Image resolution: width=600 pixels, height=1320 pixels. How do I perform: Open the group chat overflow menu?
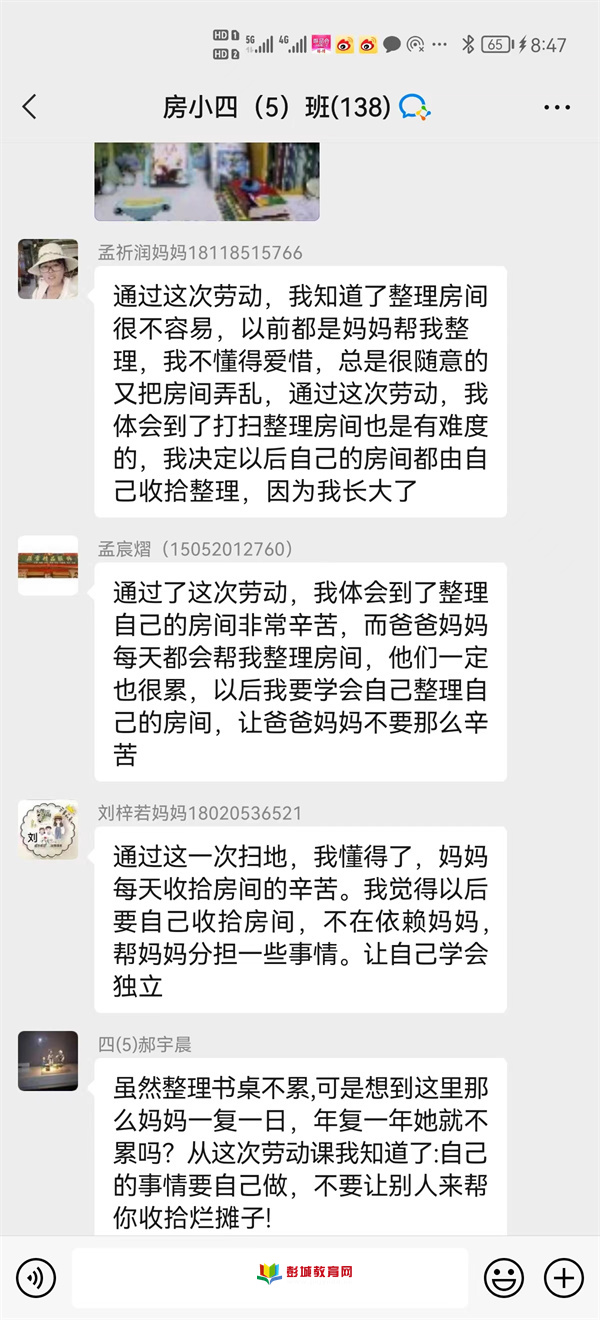click(x=557, y=107)
